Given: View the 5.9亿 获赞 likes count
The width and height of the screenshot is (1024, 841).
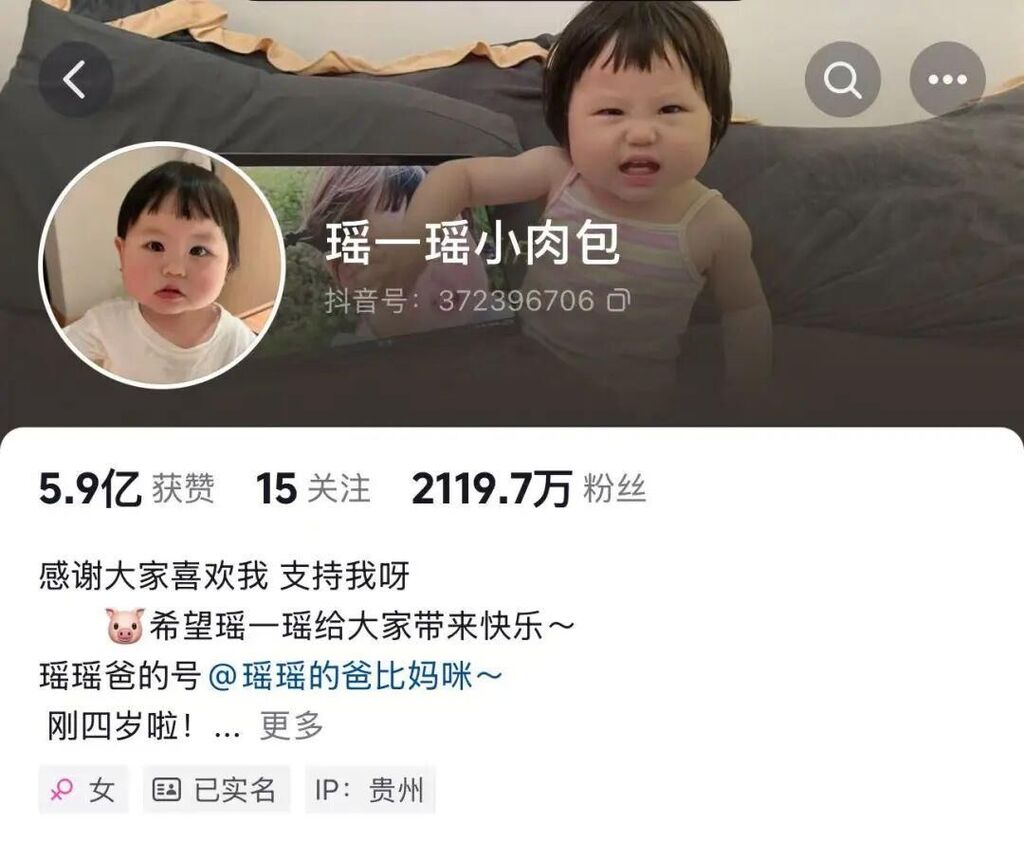Looking at the screenshot, I should tap(126, 488).
